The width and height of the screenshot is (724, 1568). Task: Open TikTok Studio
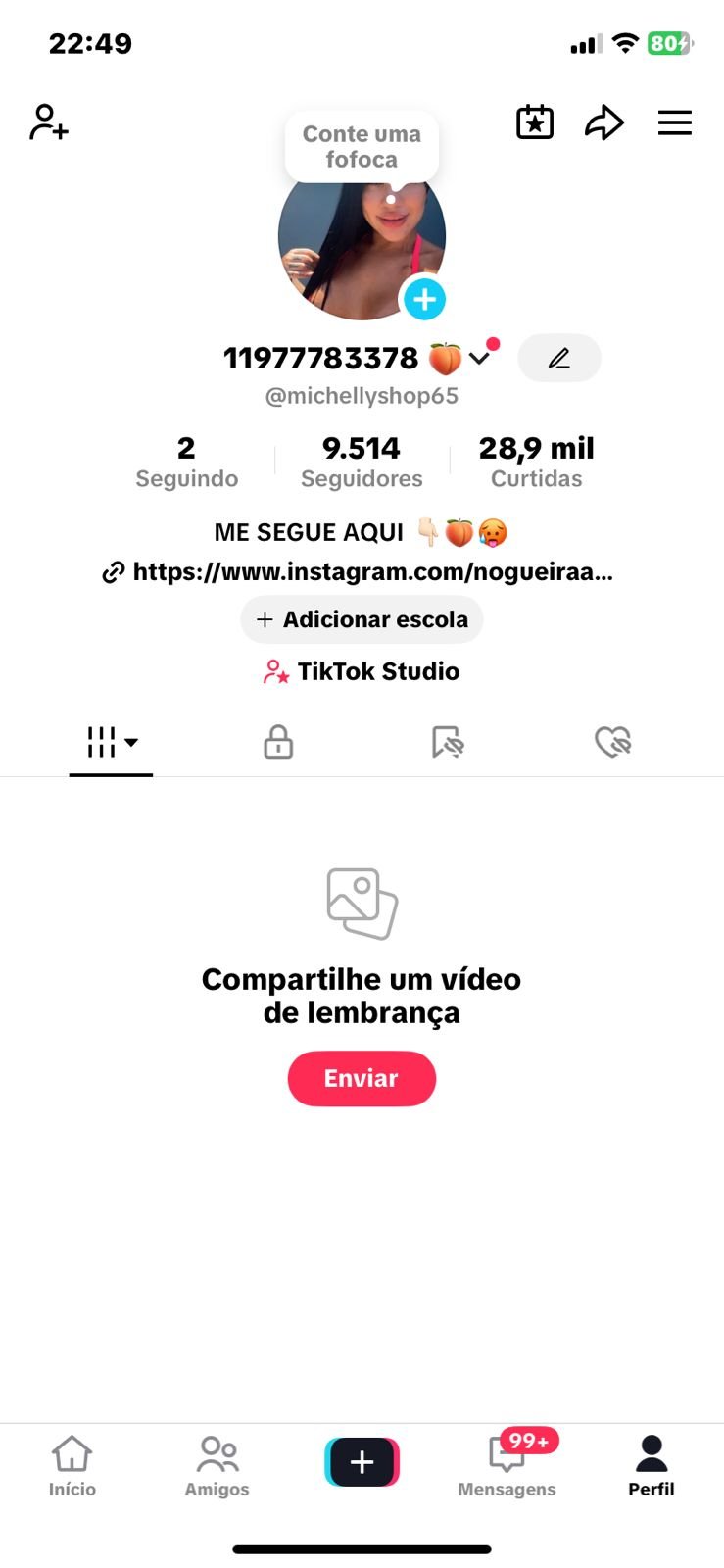tap(362, 671)
